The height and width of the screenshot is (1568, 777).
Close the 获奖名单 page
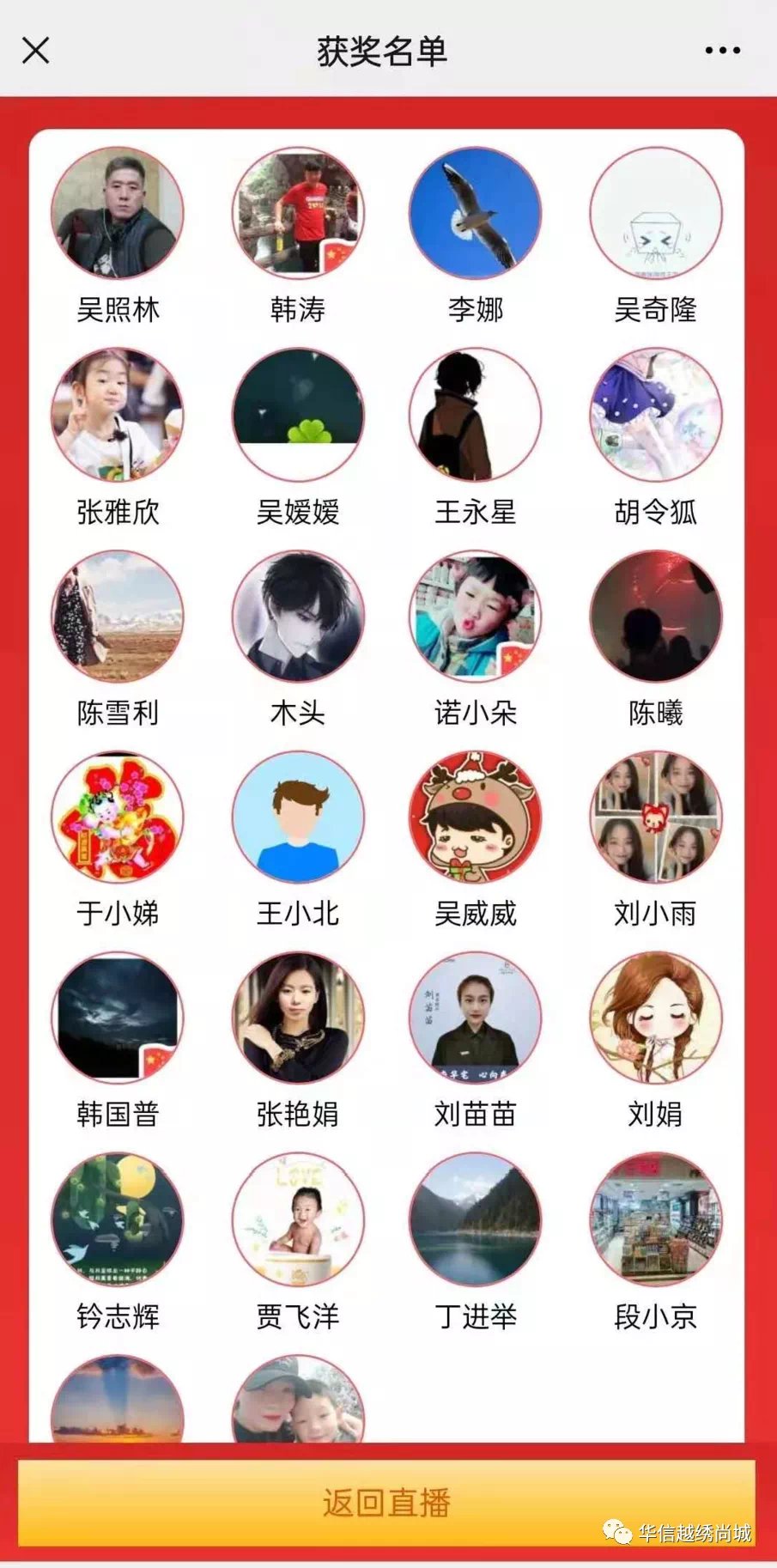click(36, 51)
